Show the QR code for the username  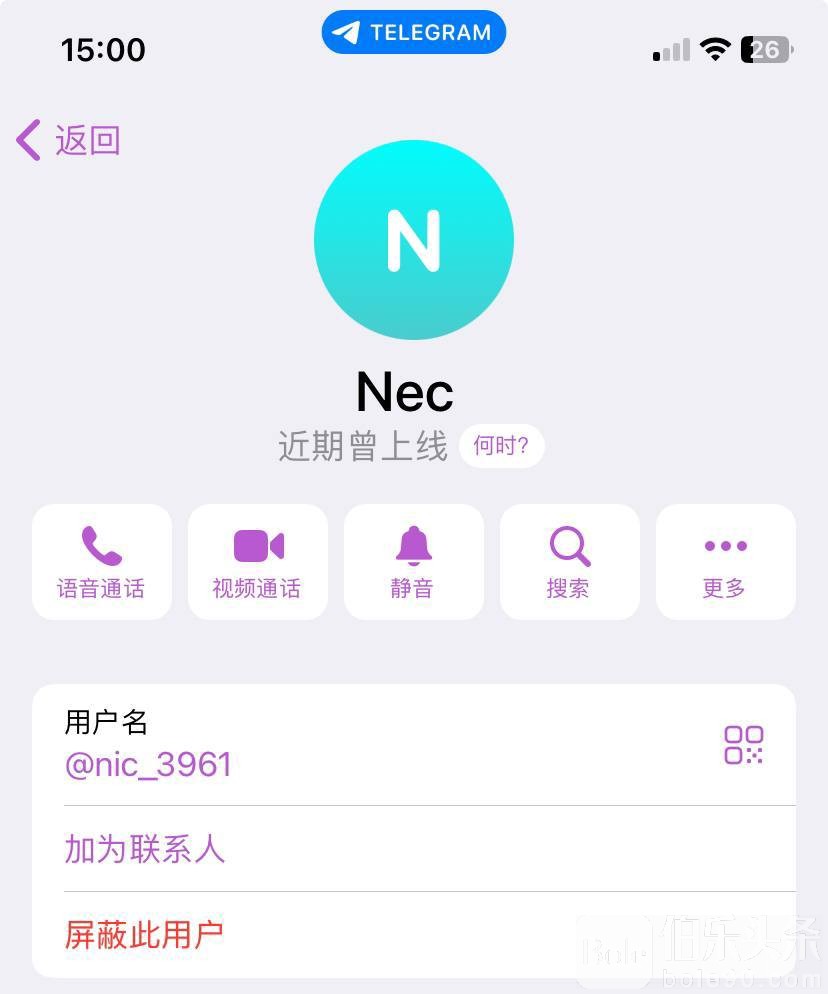[x=743, y=745]
